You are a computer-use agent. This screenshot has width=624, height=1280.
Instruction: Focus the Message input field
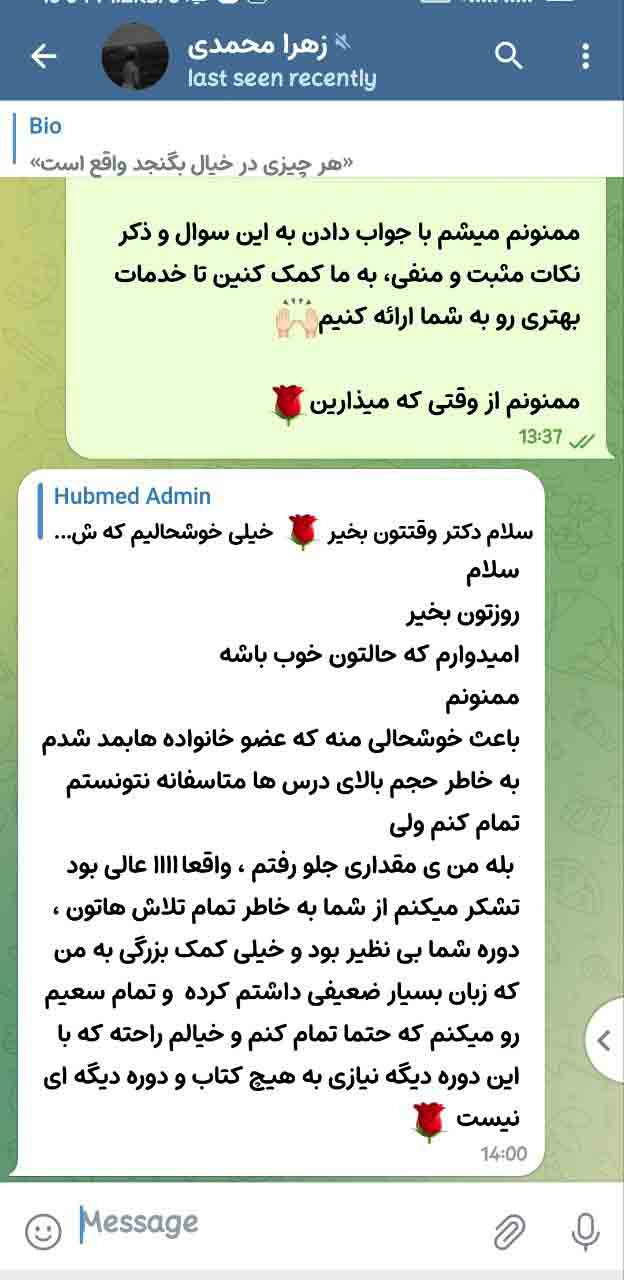point(270,1224)
